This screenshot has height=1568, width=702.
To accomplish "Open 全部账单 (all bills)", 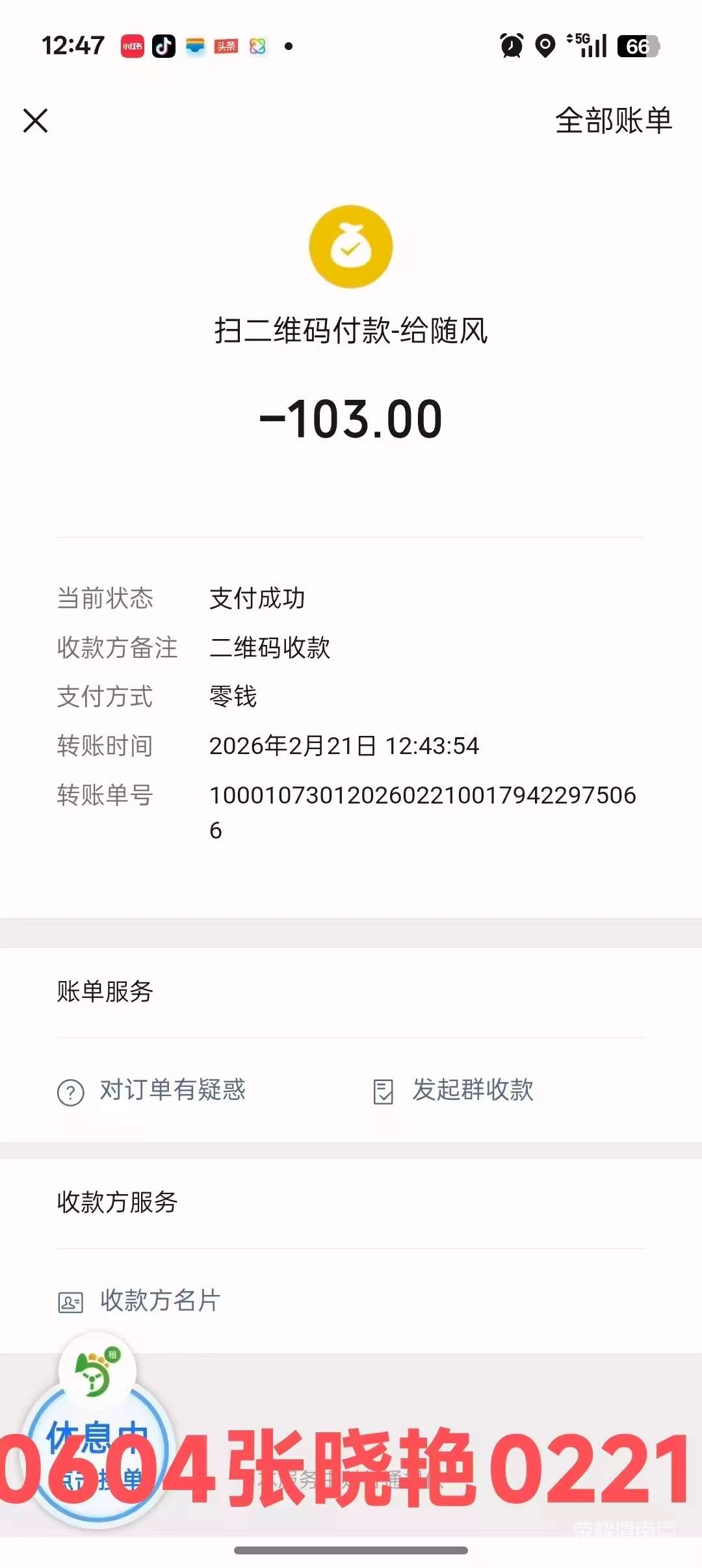I will click(x=613, y=121).
